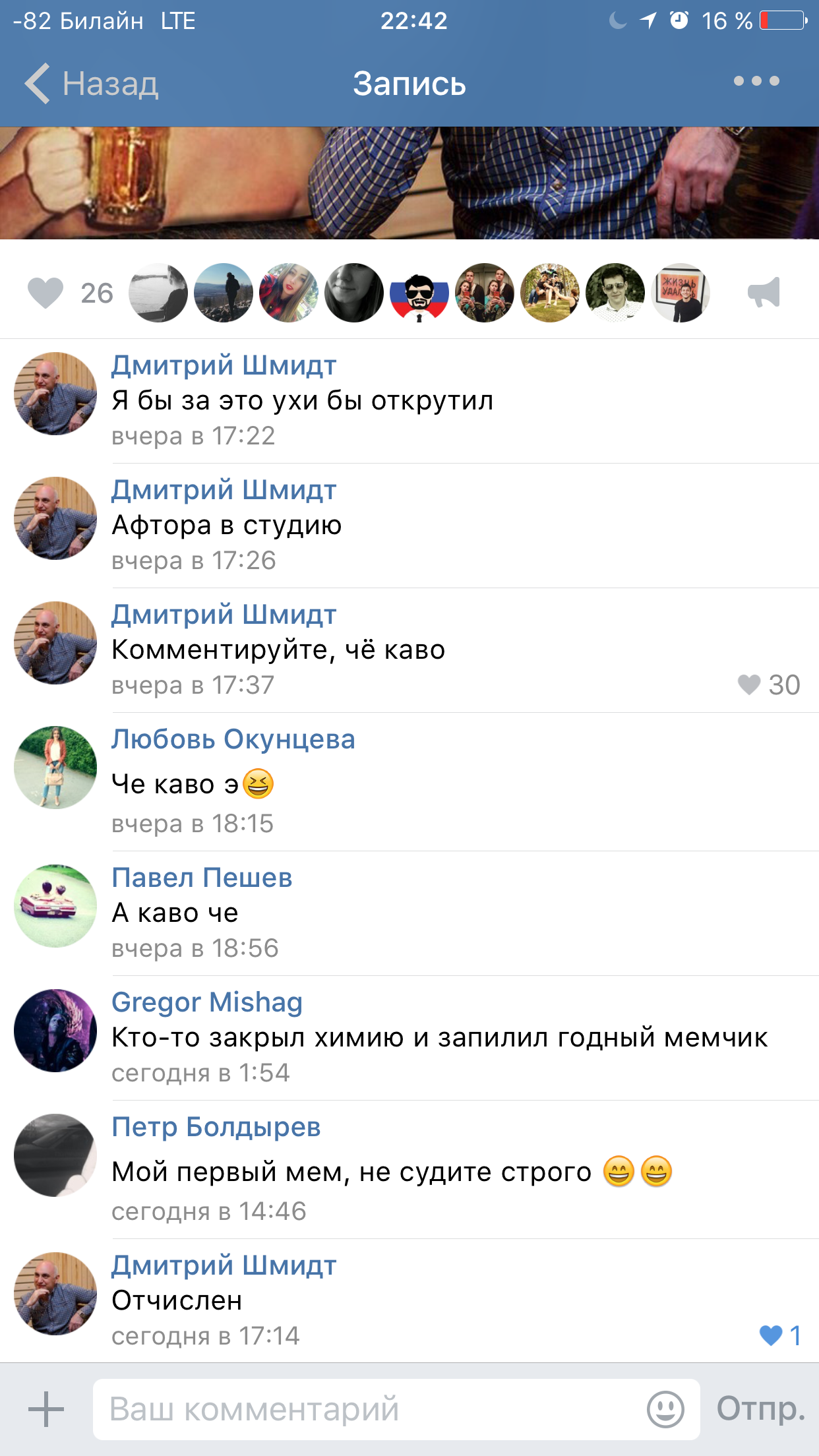The image size is (819, 1456).
Task: Open the three-dot overflow menu
Action: point(756,81)
